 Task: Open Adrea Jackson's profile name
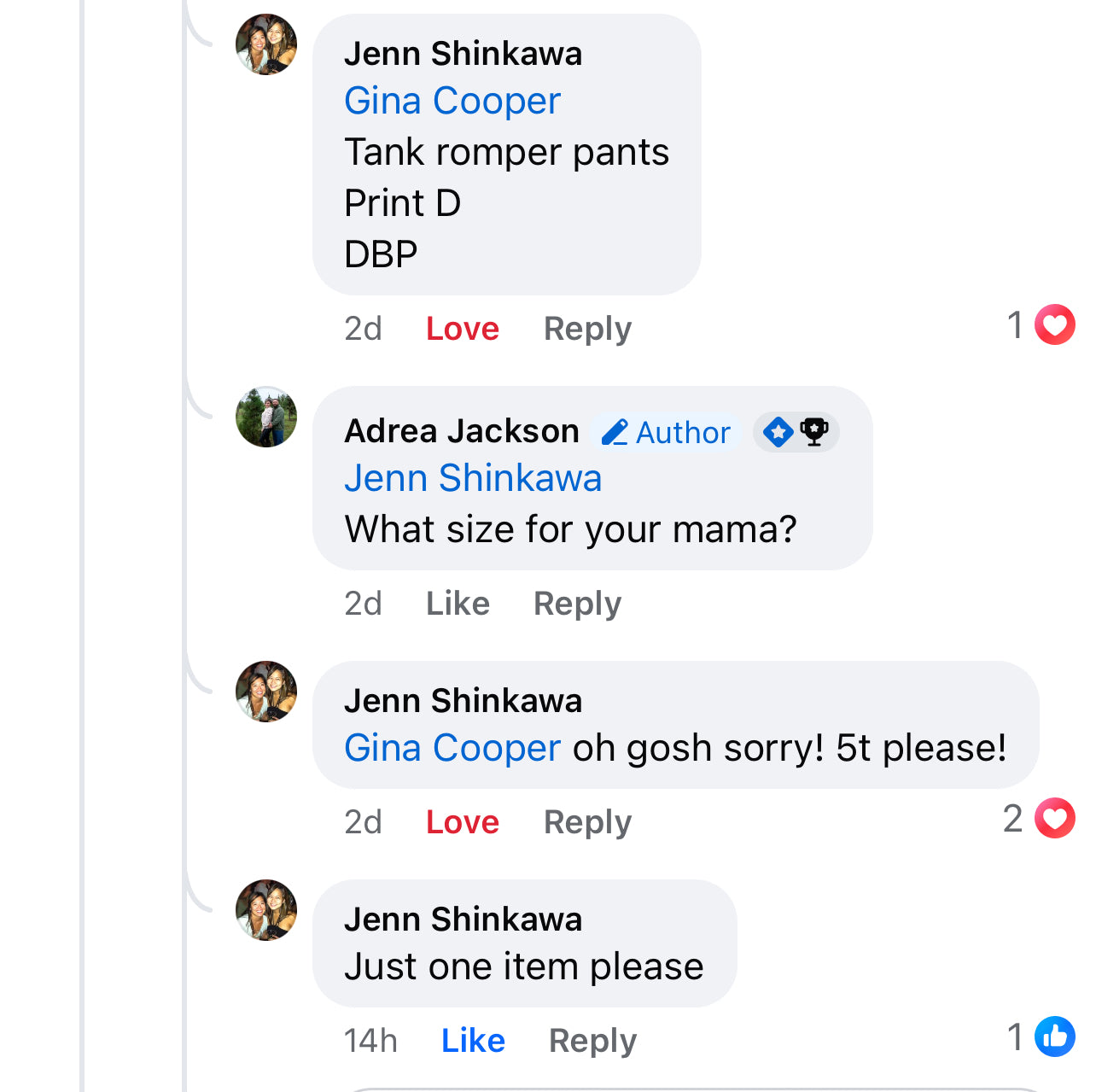[461, 431]
